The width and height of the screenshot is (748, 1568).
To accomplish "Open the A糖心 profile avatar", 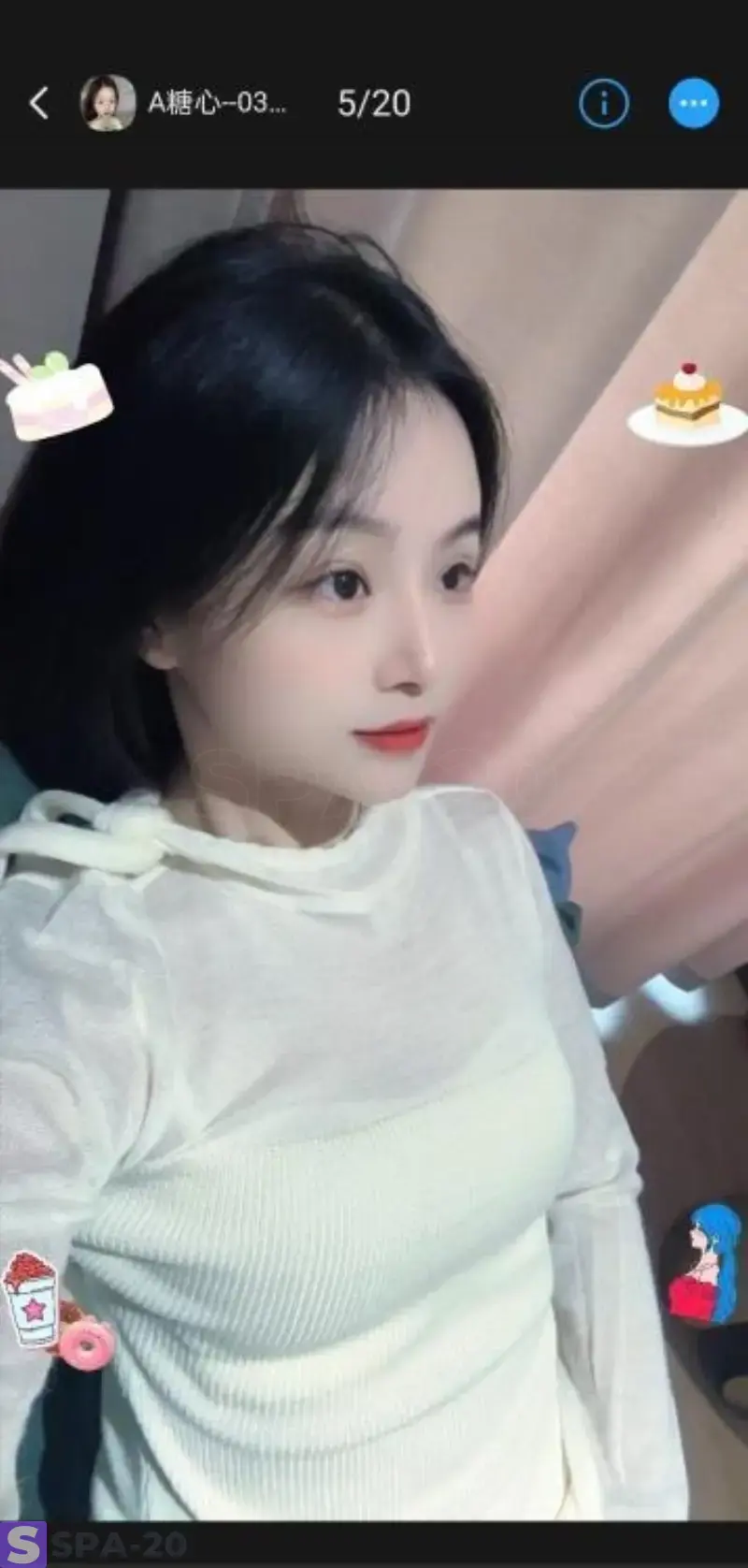I will tap(108, 103).
